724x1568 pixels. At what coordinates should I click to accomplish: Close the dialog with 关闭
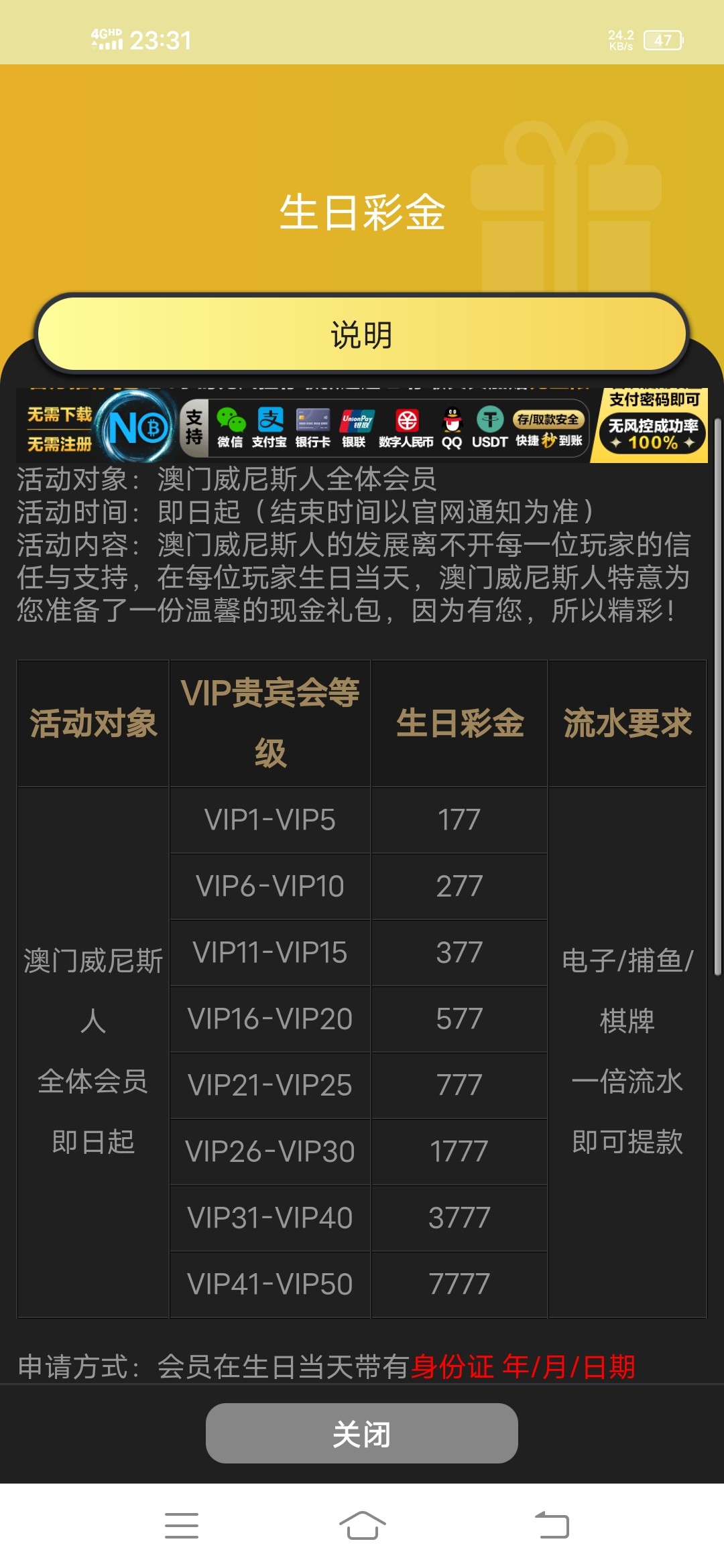click(x=362, y=1433)
